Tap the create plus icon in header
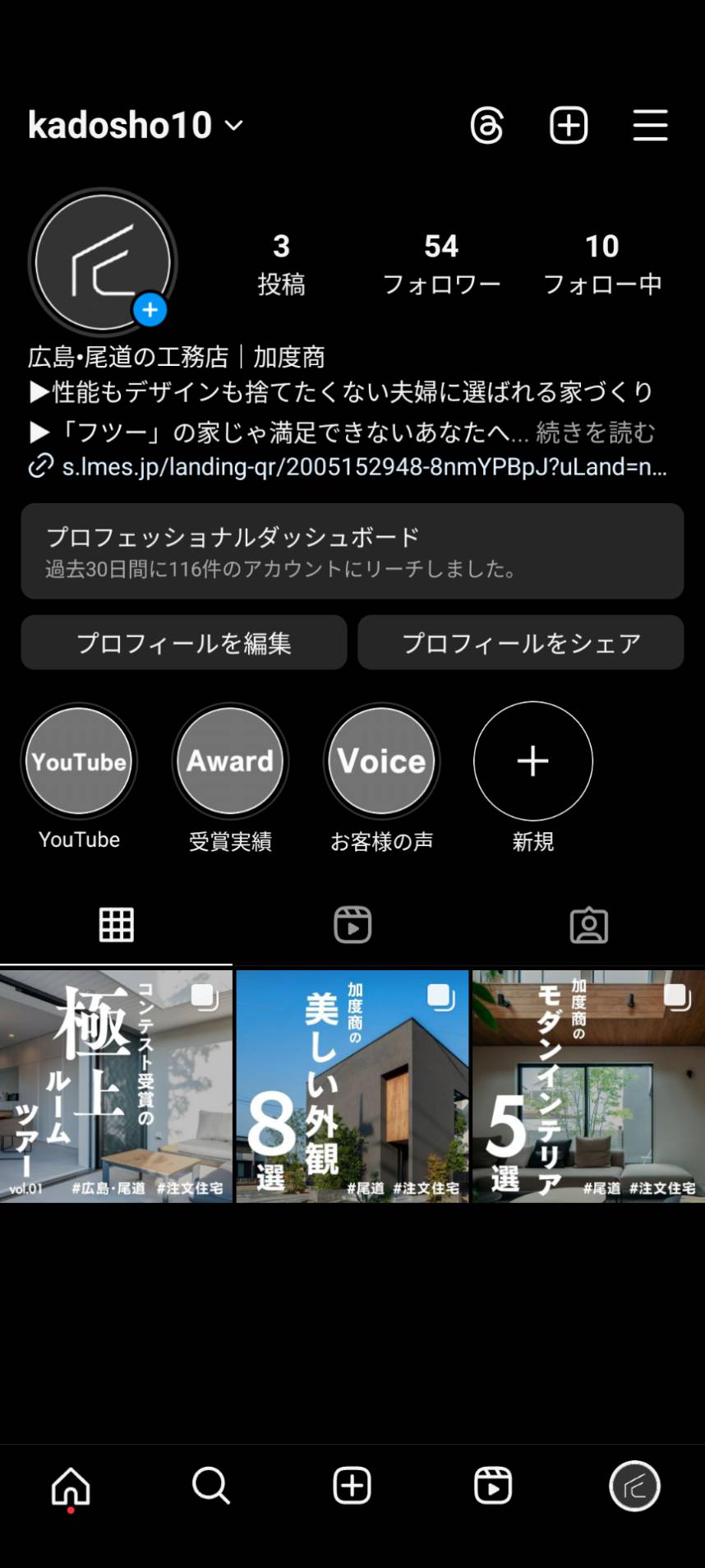705x1568 pixels. (569, 126)
